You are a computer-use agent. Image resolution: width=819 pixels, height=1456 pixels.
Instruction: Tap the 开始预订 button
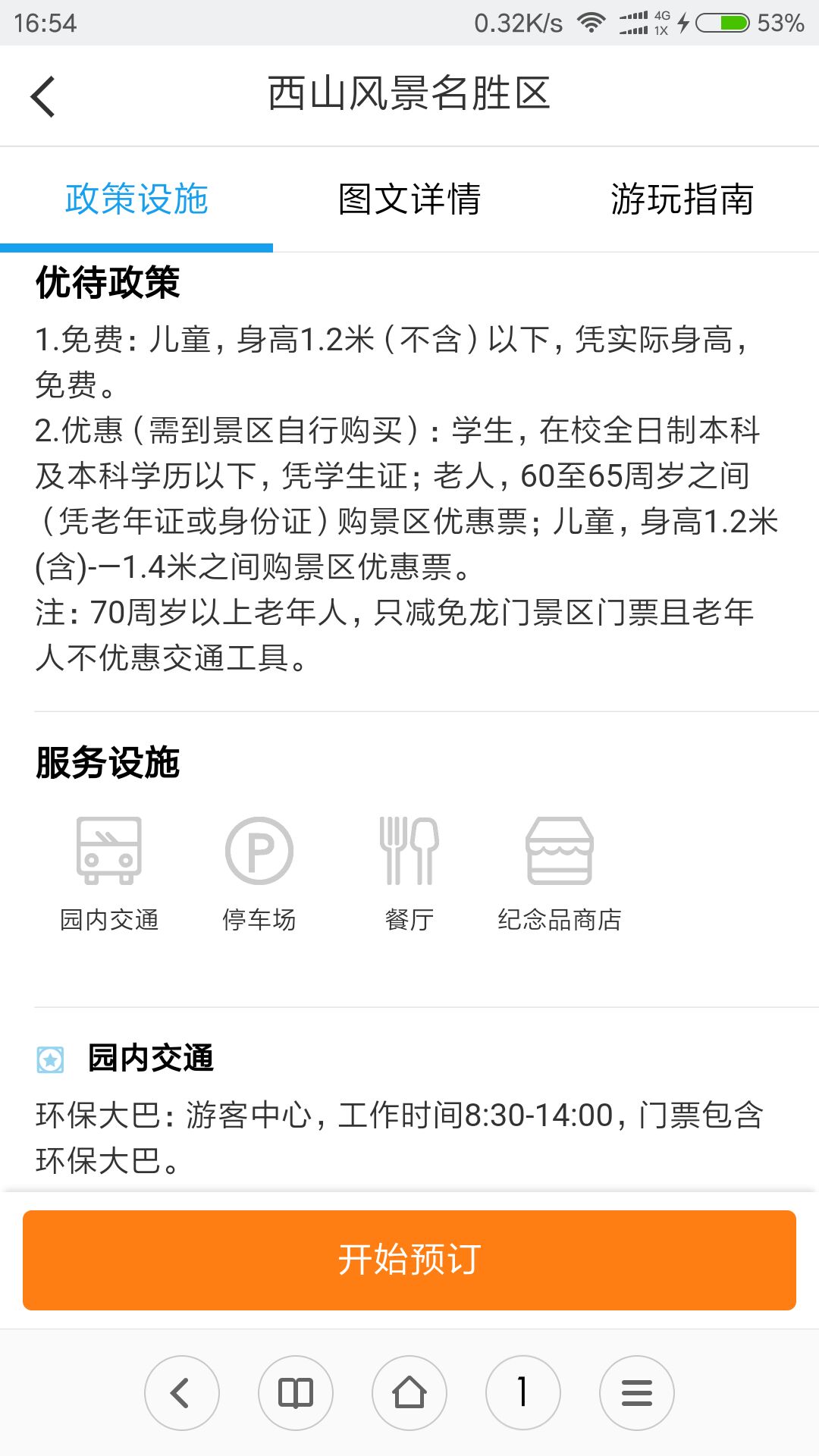(x=409, y=1260)
